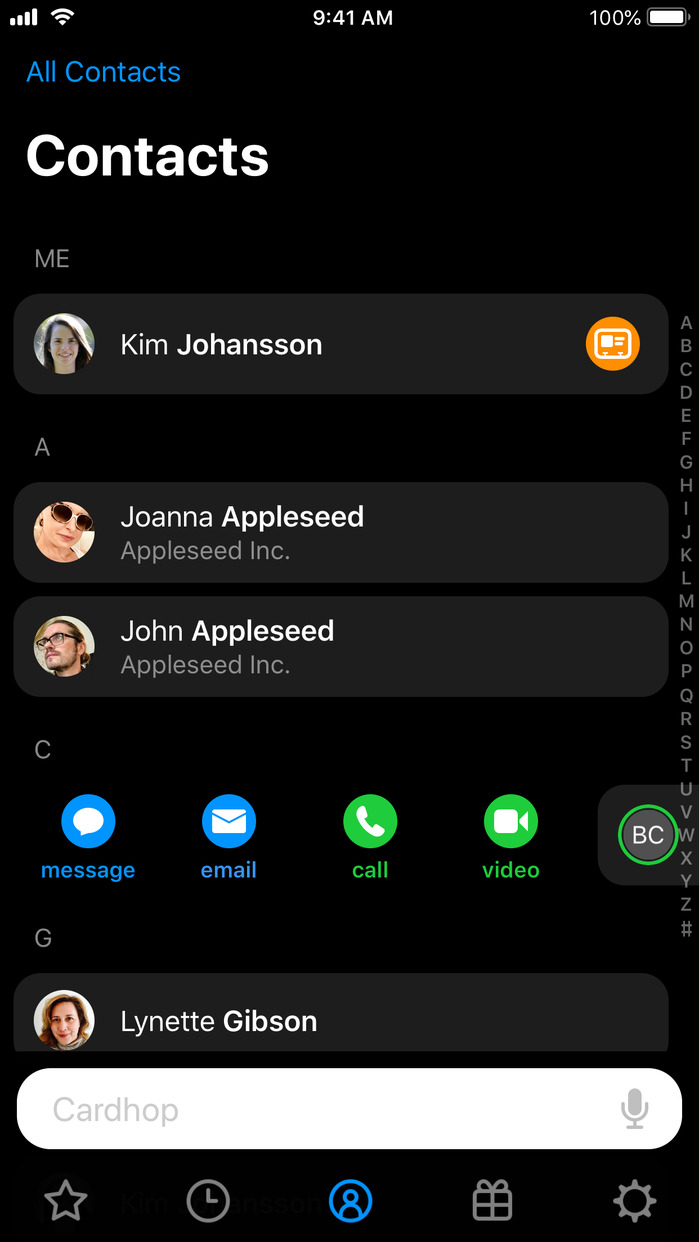Open the BC contact row

[647, 835]
